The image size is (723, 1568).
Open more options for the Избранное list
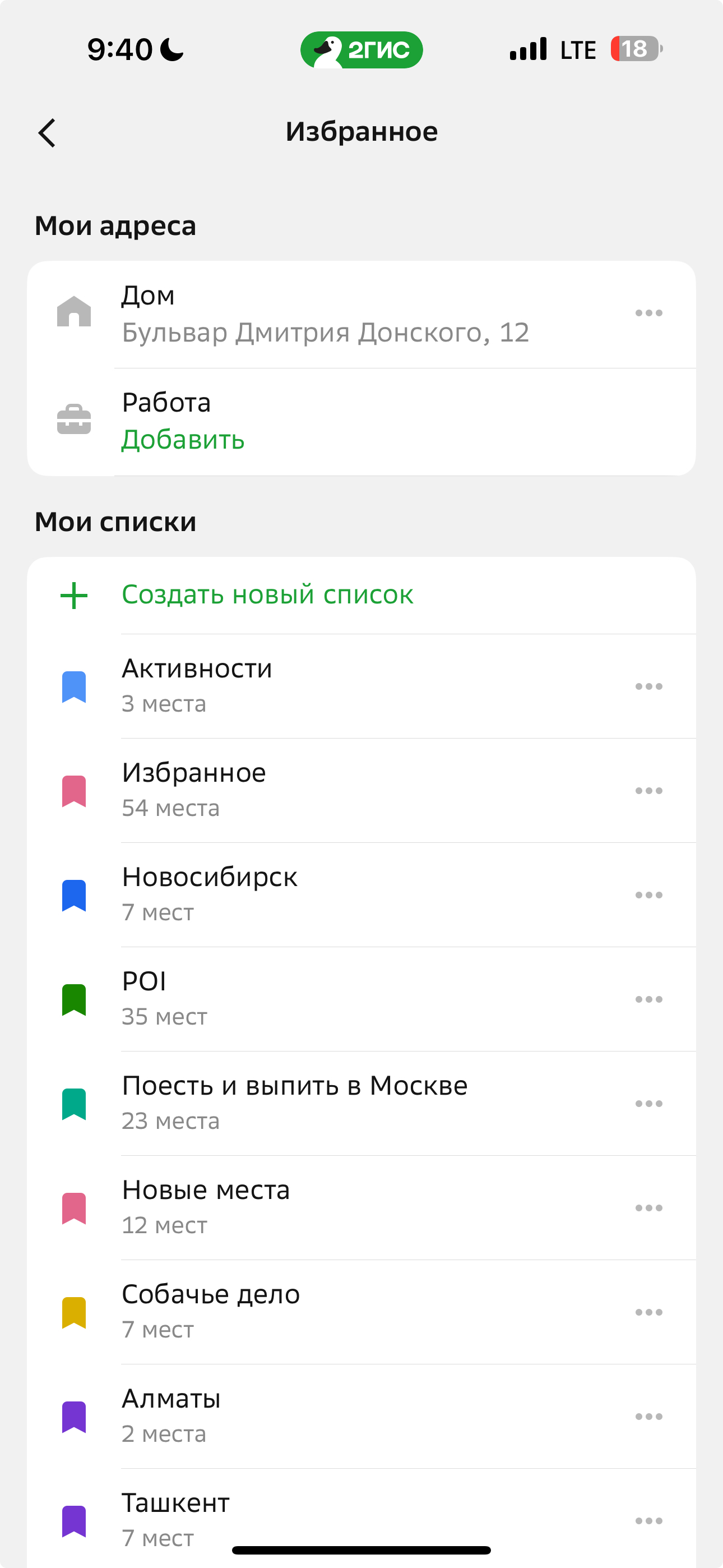pyautogui.click(x=648, y=791)
